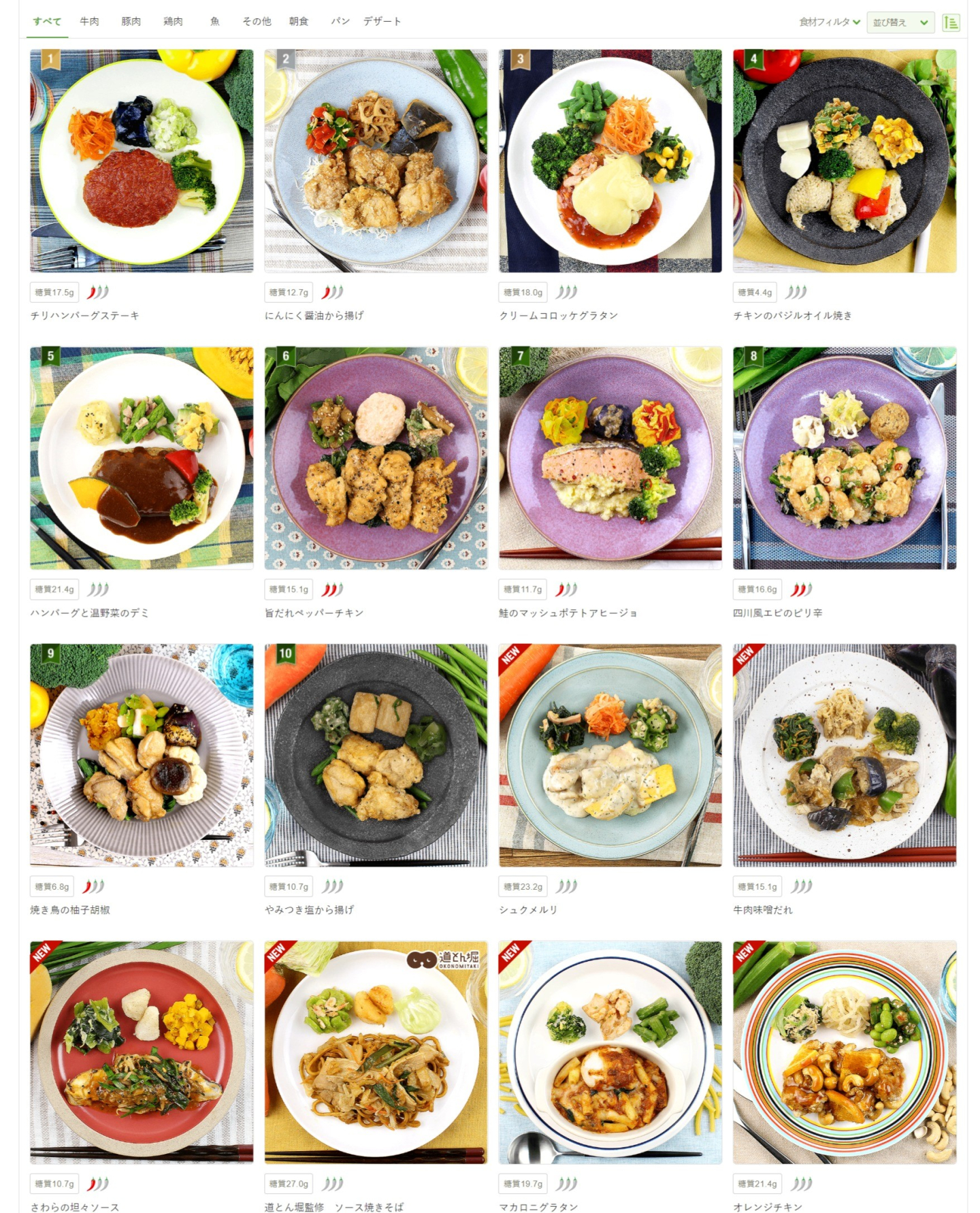980x1213 pixels.
Task: Open the オレンジチキン meal card
Action: [x=844, y=1052]
